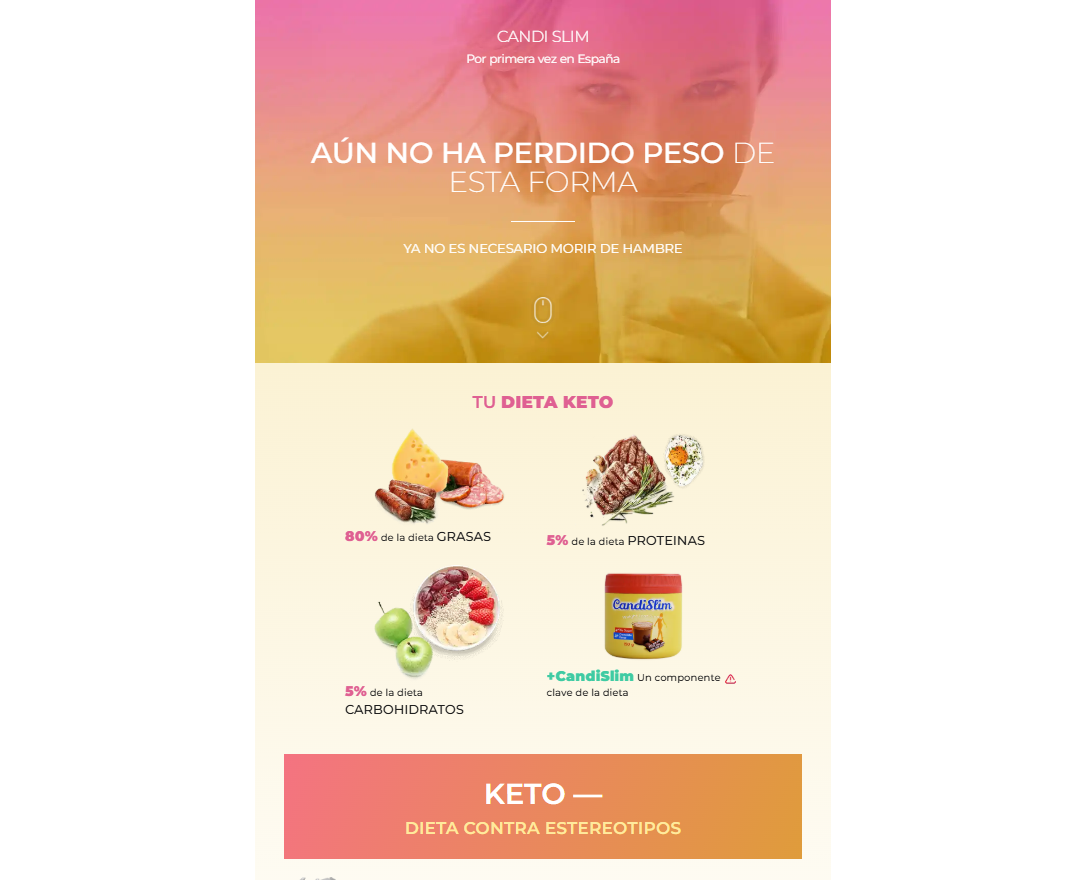The height and width of the screenshot is (880, 1086).
Task: Tap the warning icon beside CandiSlim component
Action: click(730, 678)
